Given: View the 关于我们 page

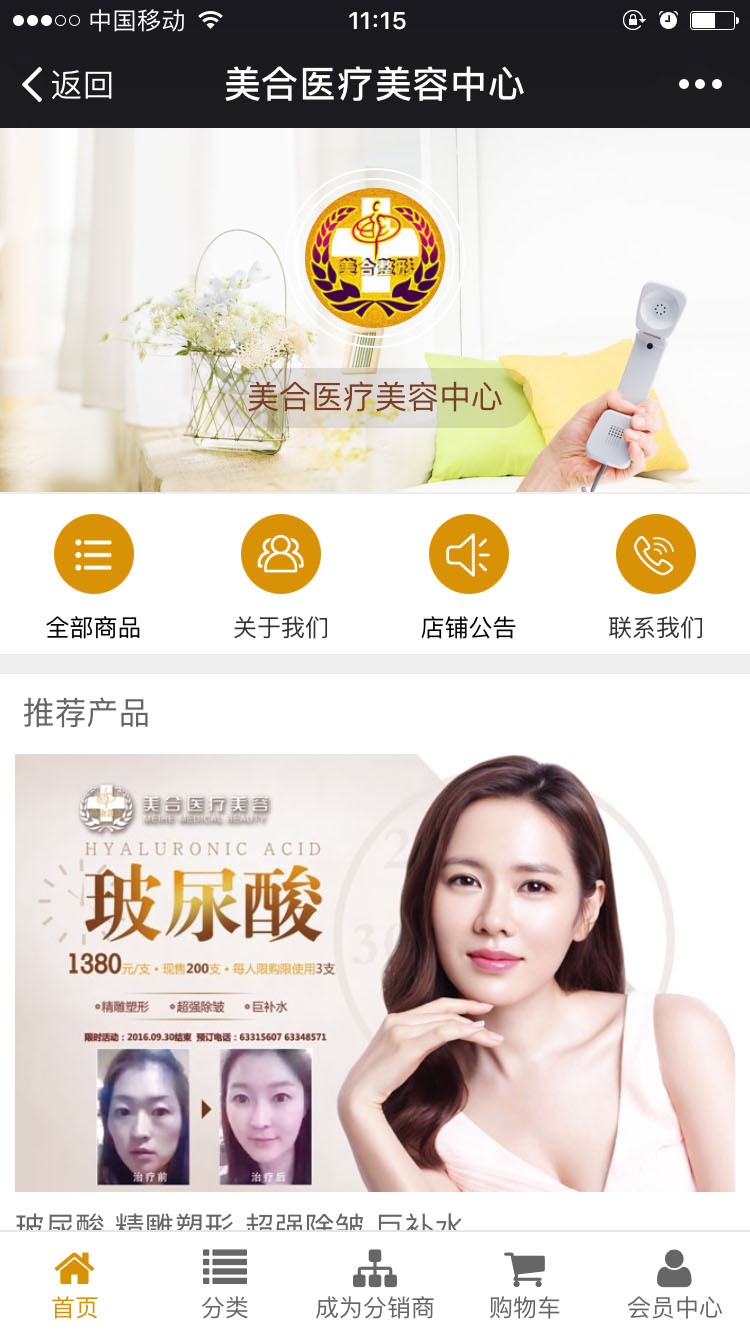Looking at the screenshot, I should 281,577.
